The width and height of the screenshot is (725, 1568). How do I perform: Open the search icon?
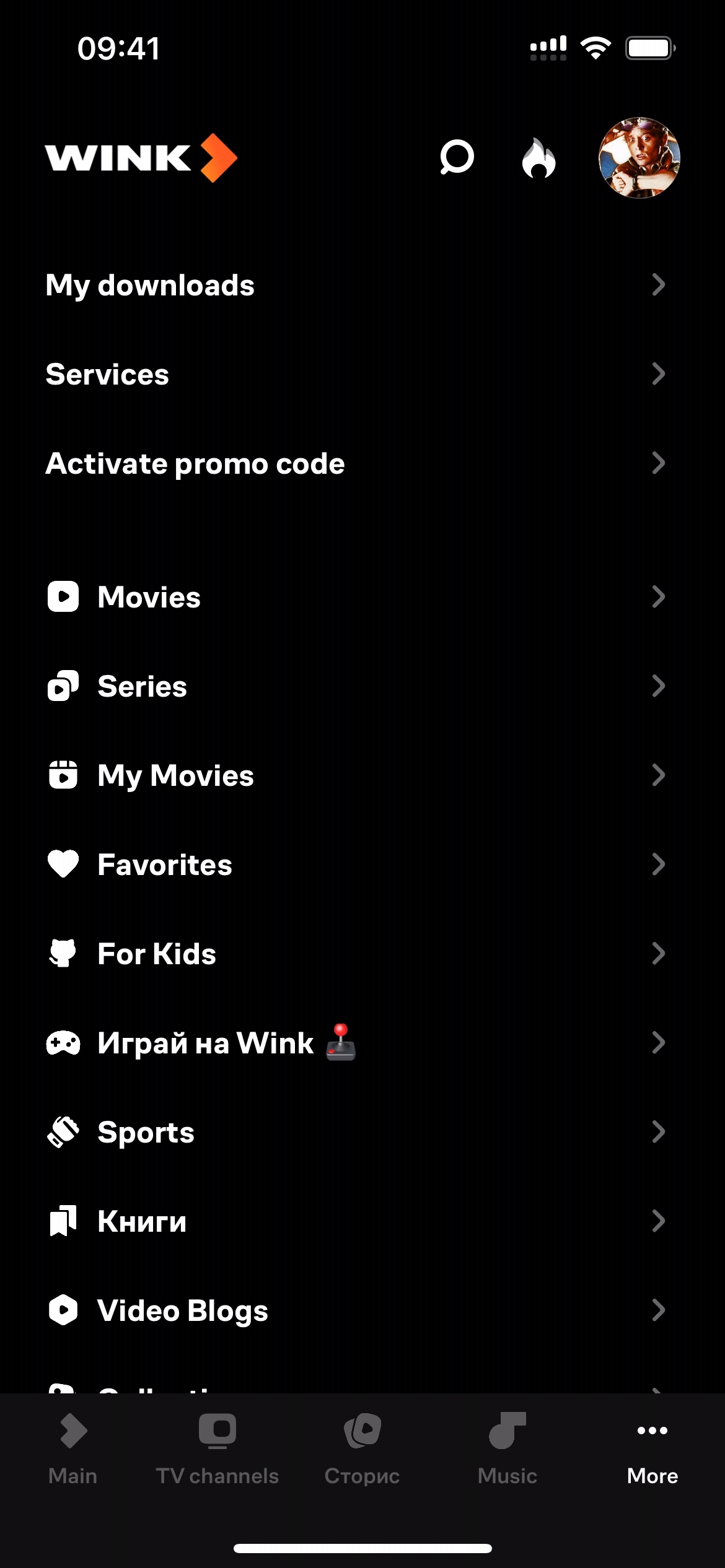457,157
